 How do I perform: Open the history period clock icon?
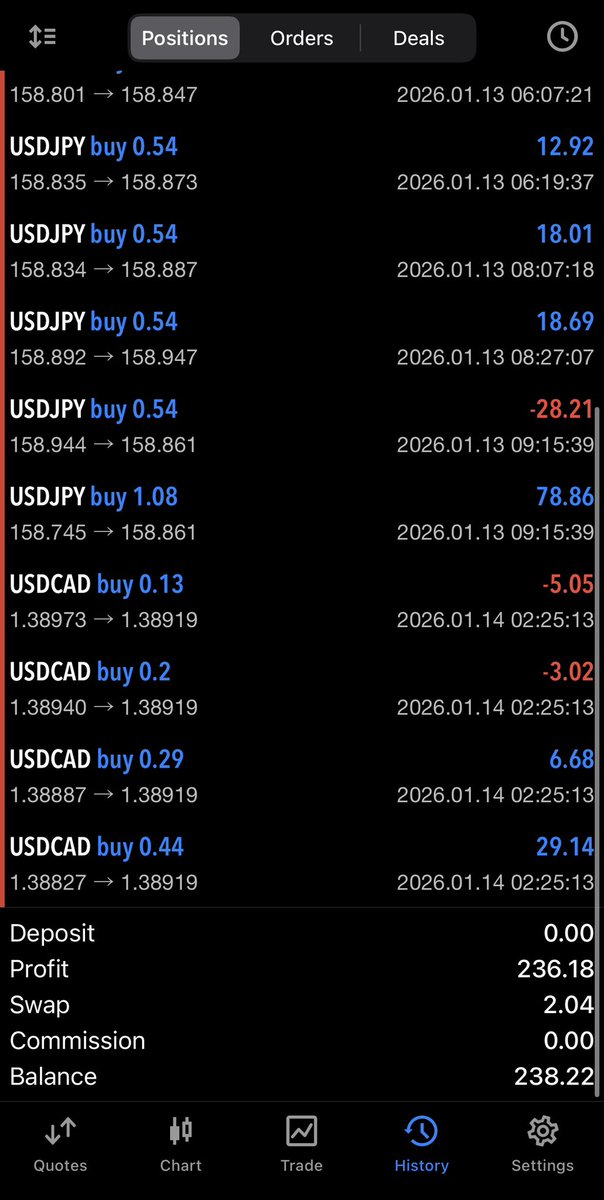(562, 38)
